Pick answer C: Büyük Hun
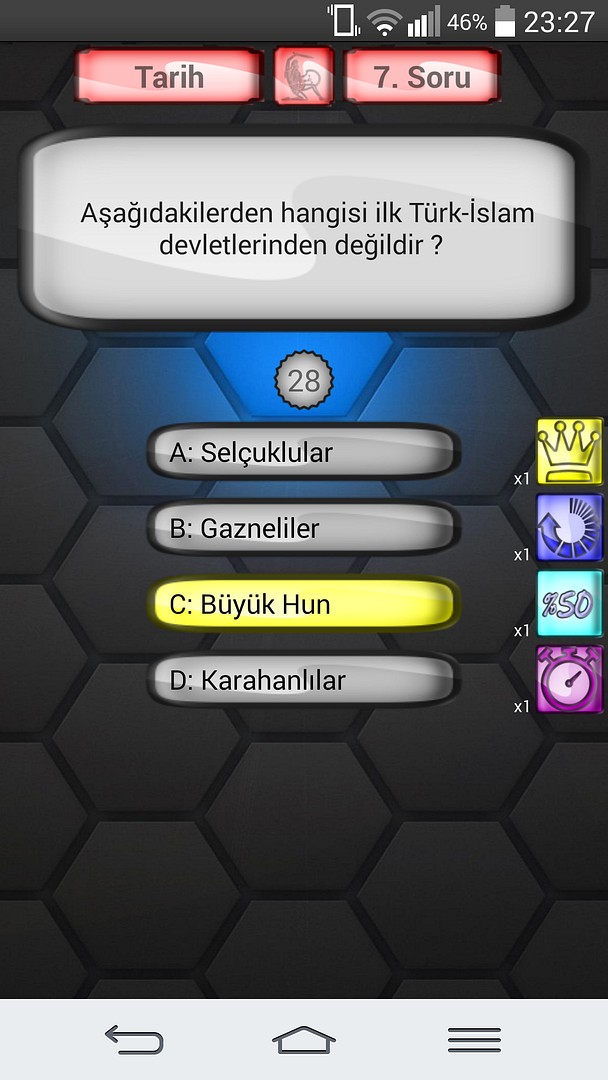Image resolution: width=608 pixels, height=1080 pixels. (303, 605)
